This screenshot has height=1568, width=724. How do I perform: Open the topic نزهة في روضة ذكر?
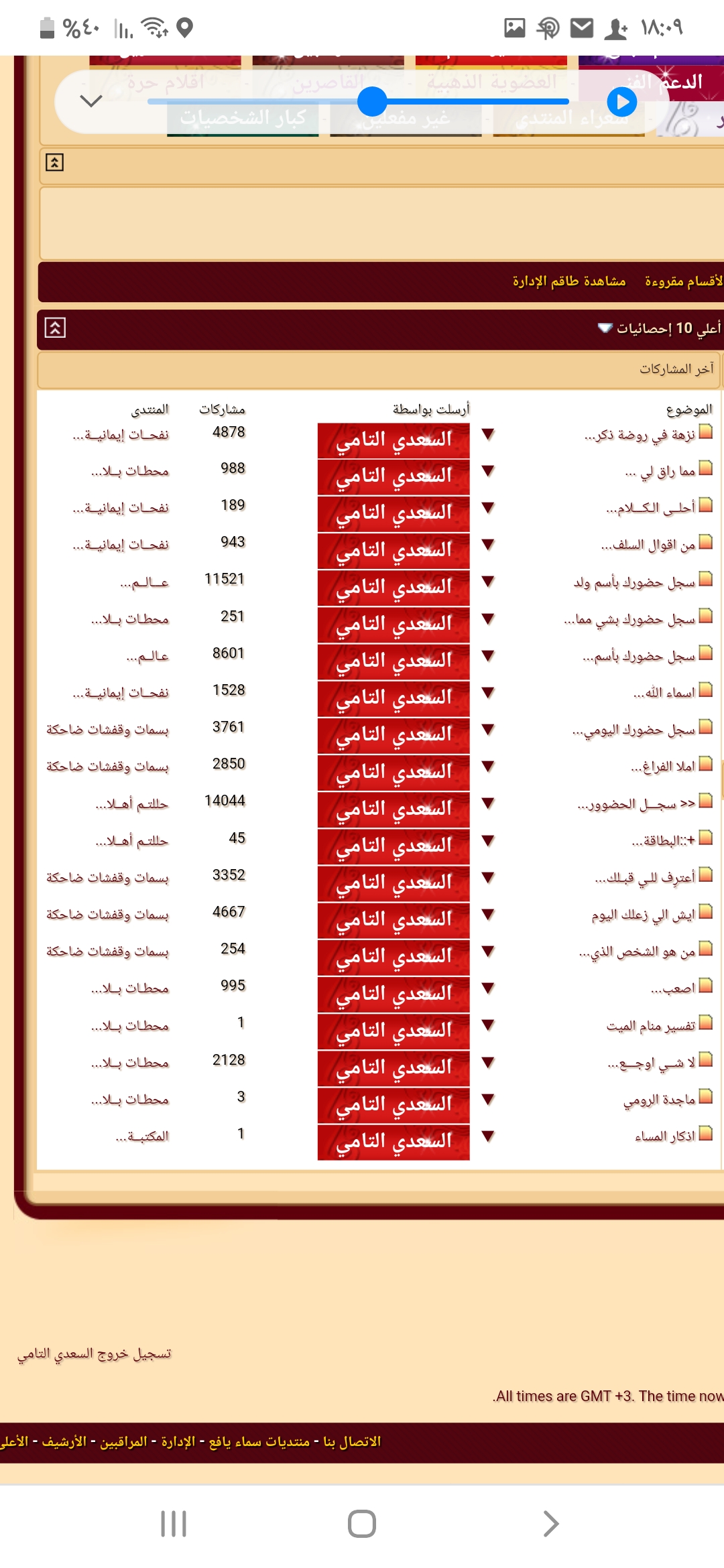pyautogui.click(x=640, y=435)
